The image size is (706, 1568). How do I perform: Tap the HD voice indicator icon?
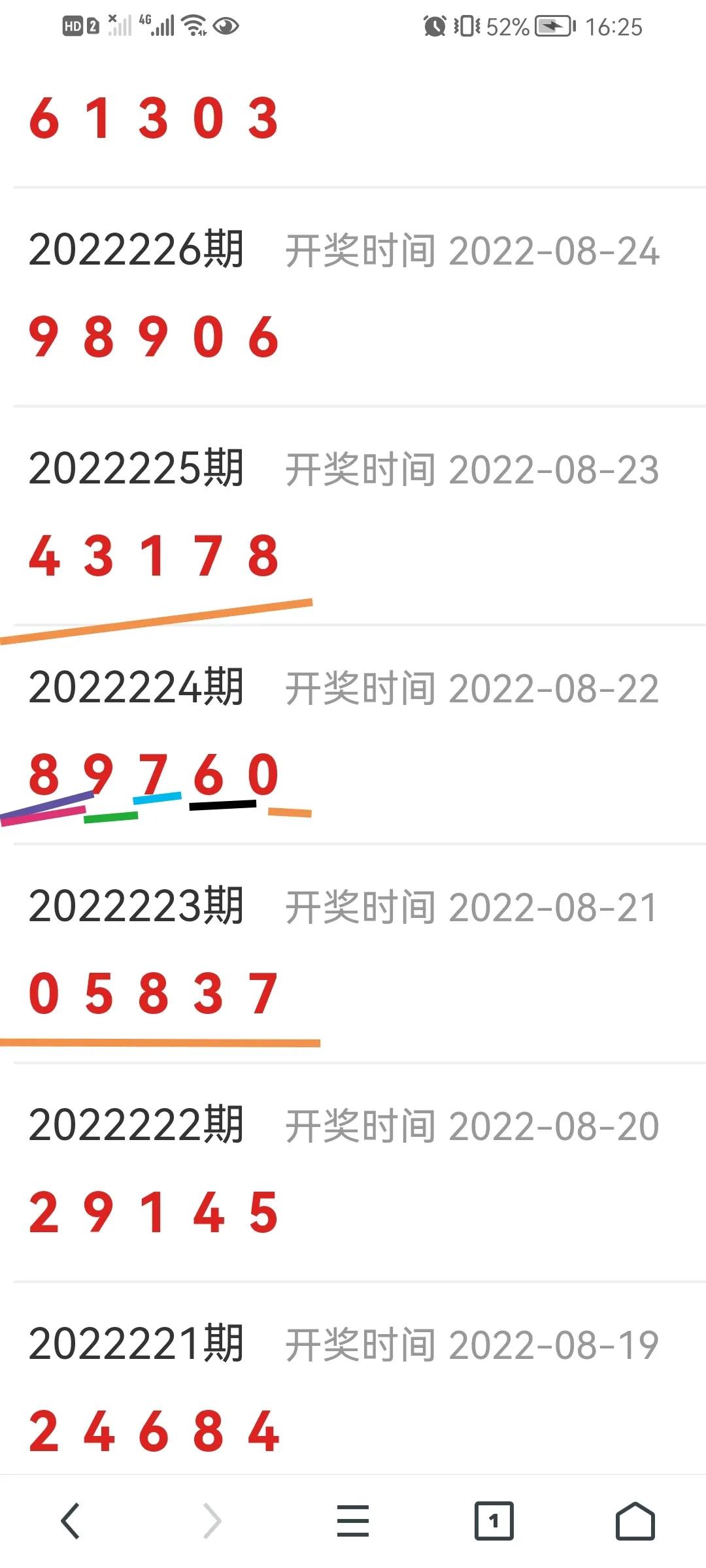coord(72,25)
